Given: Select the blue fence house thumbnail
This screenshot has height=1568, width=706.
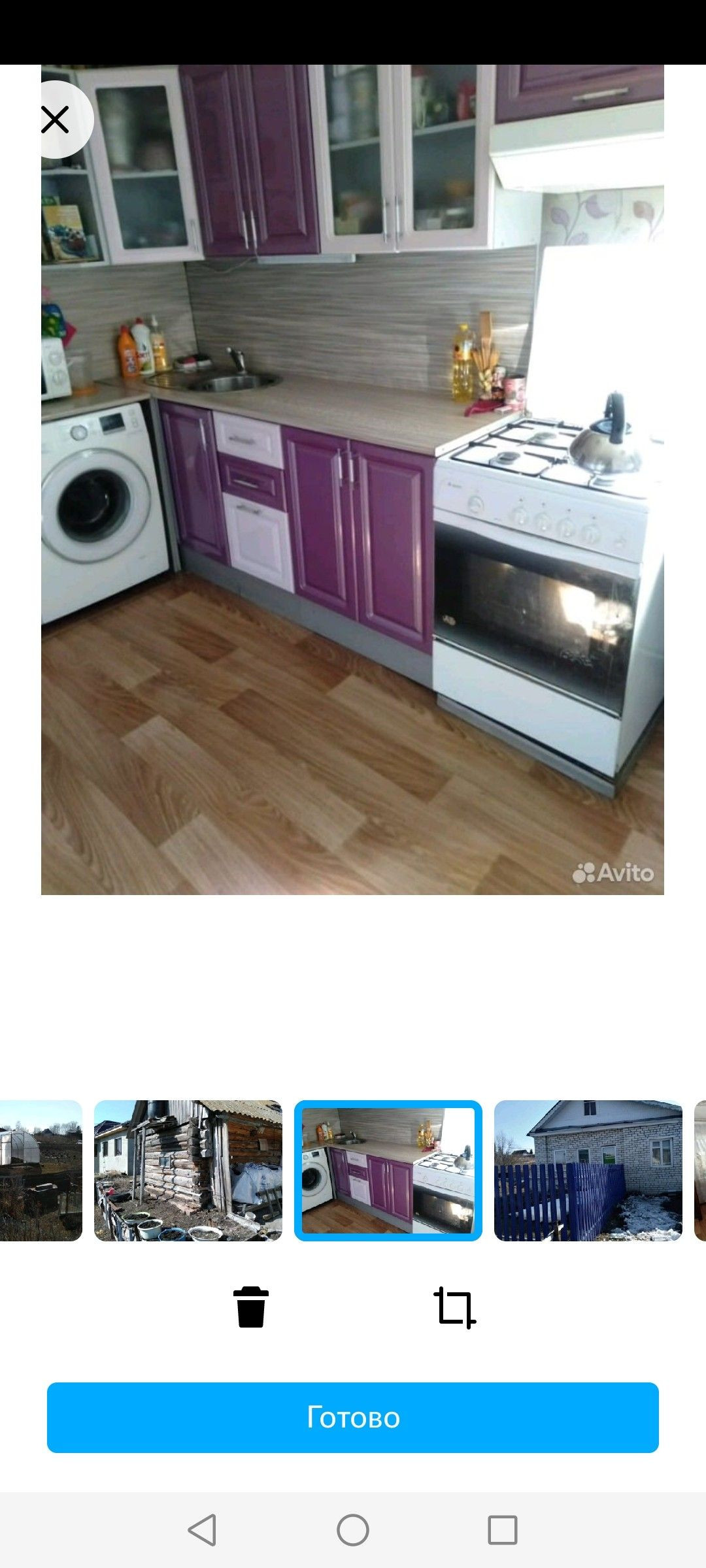Looking at the screenshot, I should (588, 1171).
